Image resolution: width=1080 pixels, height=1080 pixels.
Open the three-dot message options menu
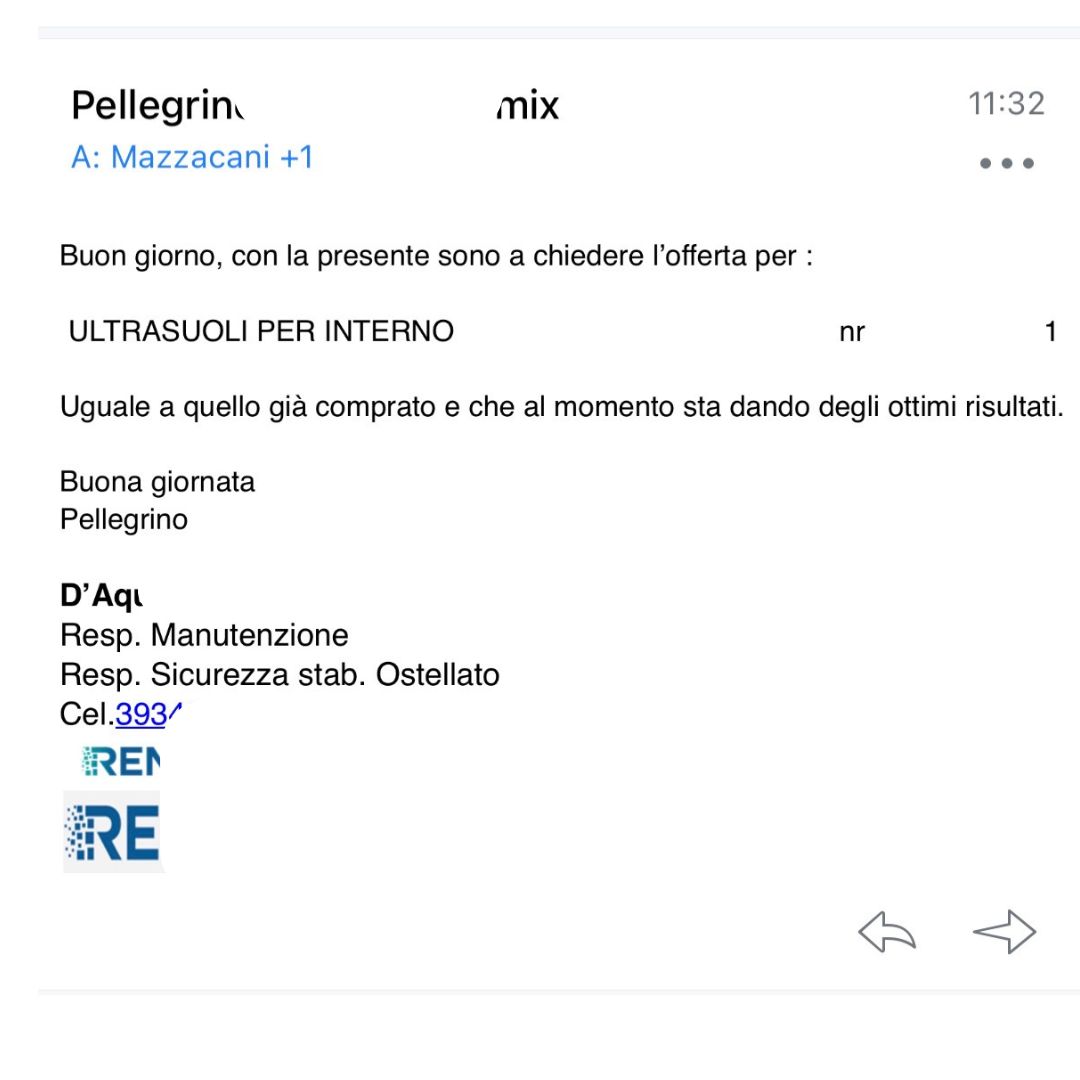click(x=1006, y=163)
